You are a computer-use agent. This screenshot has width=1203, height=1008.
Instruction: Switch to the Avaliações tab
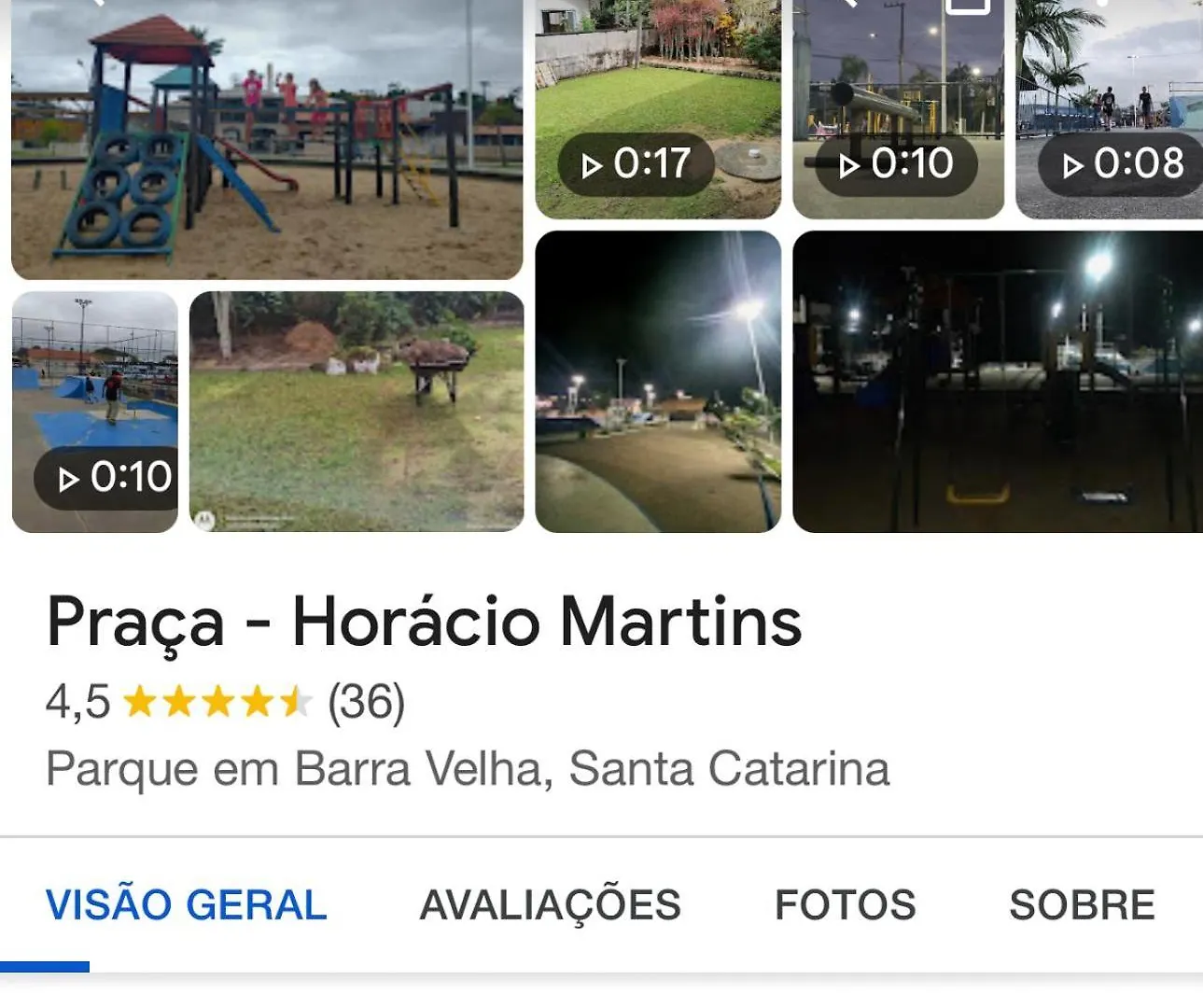(550, 904)
